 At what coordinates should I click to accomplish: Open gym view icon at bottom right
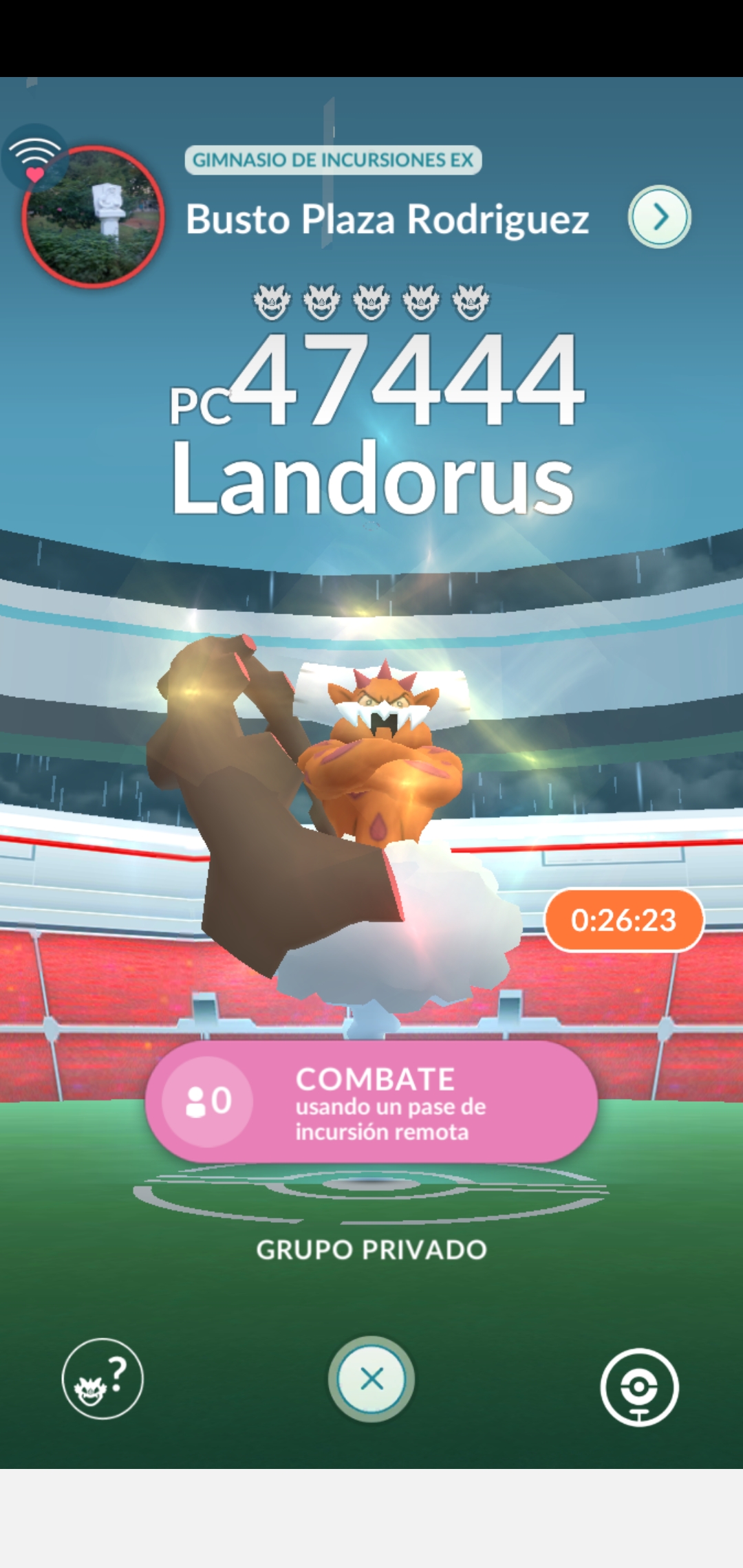(x=639, y=1387)
